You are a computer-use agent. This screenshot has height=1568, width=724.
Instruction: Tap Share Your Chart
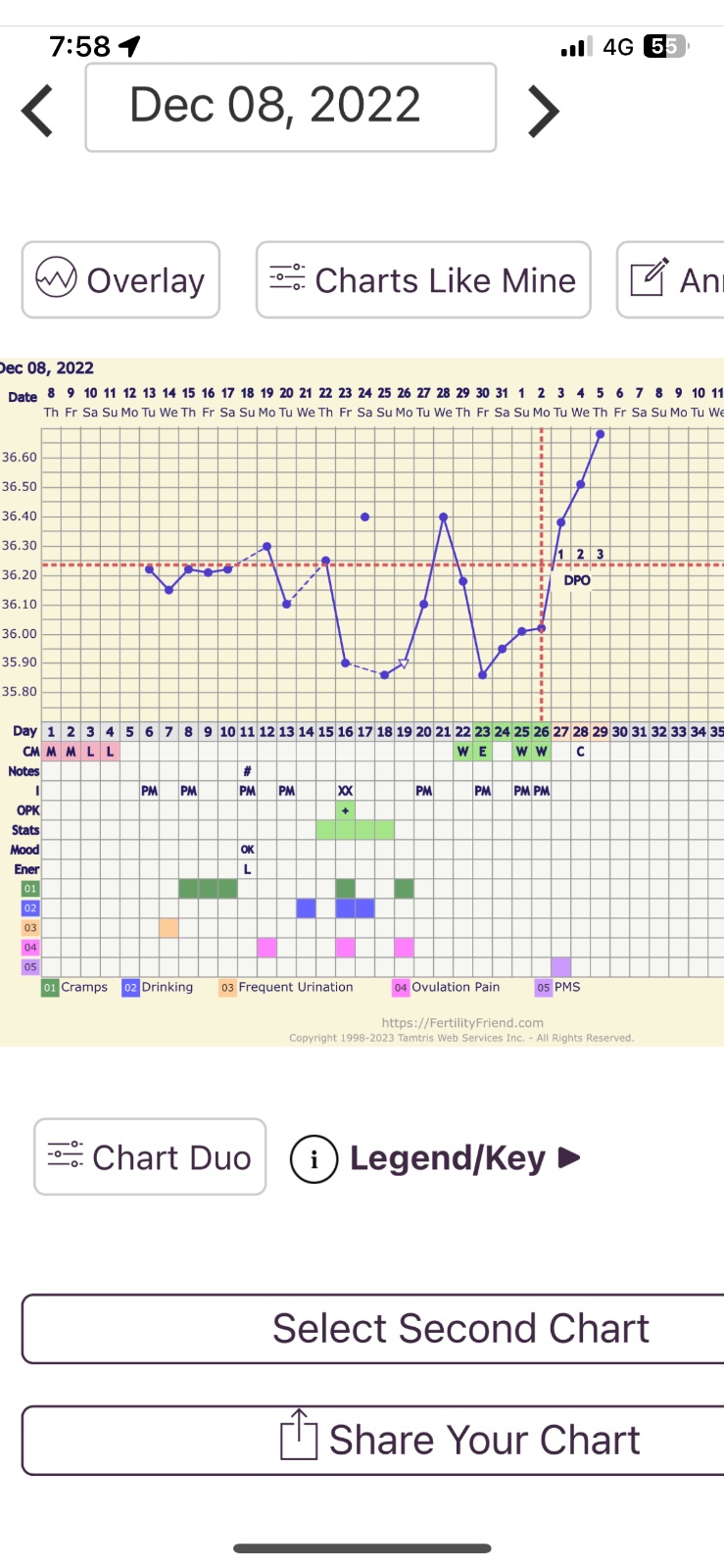[460, 1440]
